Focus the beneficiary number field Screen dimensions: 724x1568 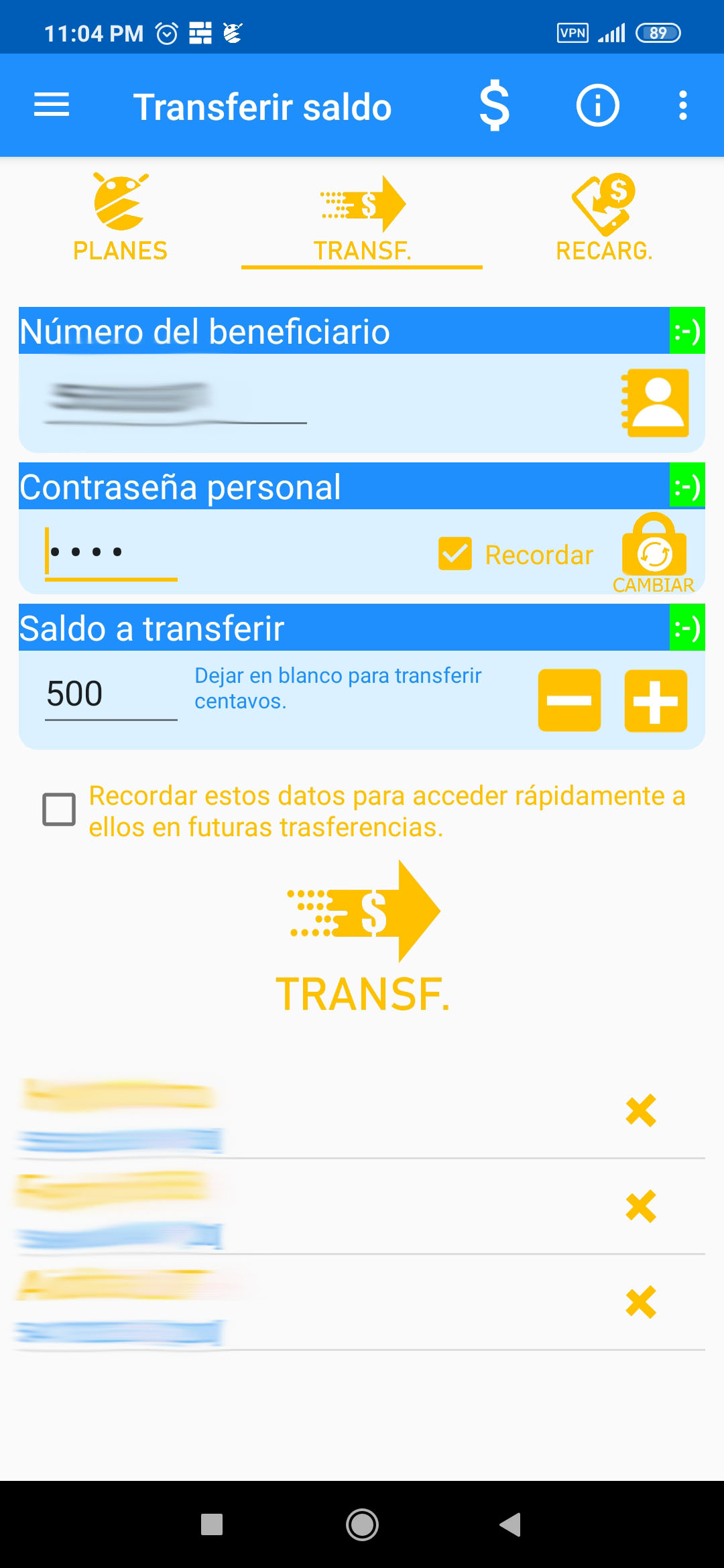174,401
